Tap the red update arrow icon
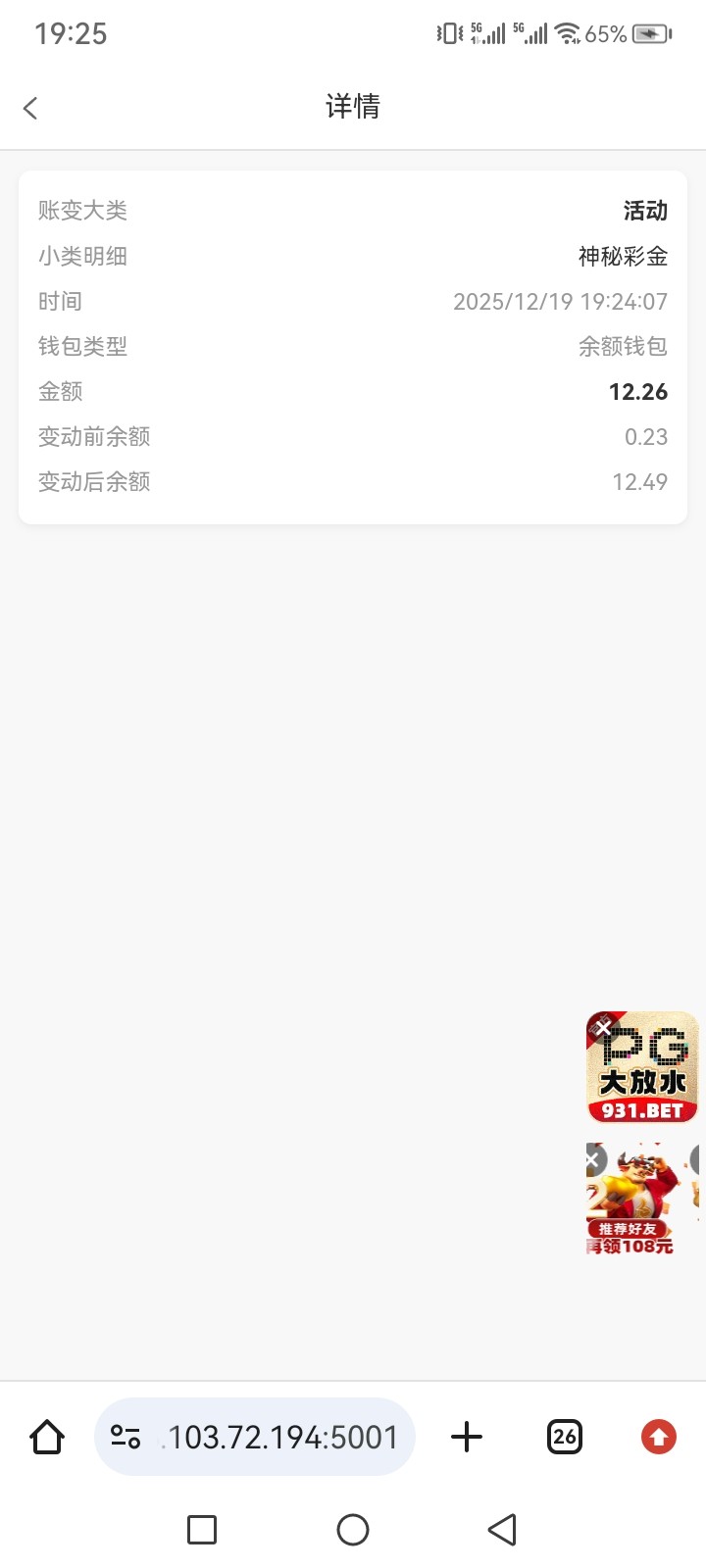This screenshot has width=706, height=1568. 658,1437
